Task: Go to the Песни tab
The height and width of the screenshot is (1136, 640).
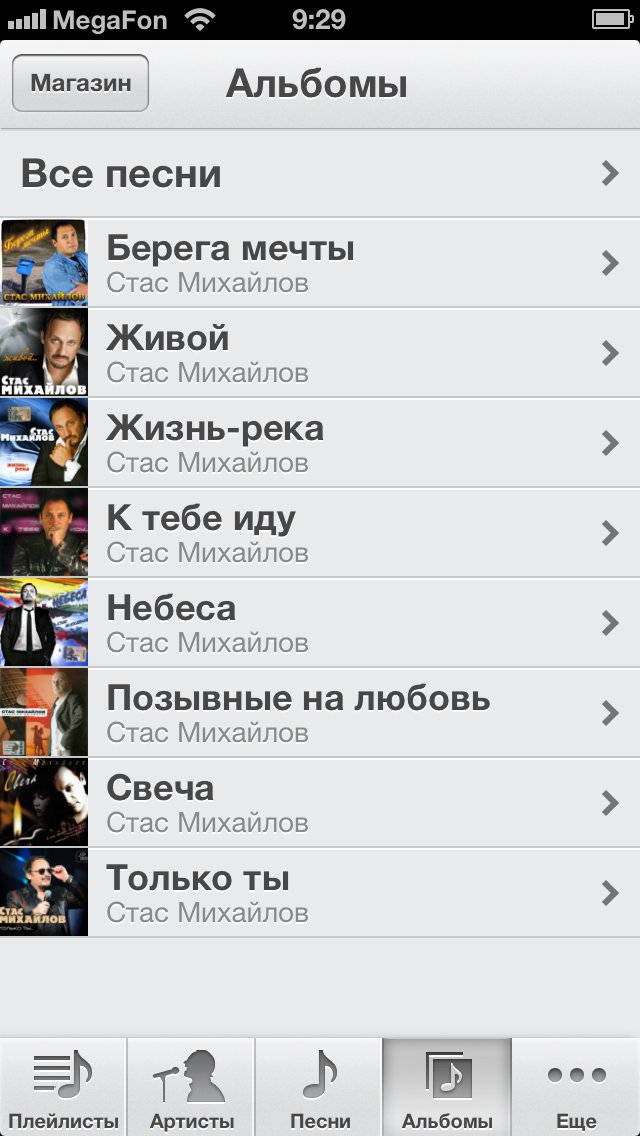Action: [x=320, y=1087]
